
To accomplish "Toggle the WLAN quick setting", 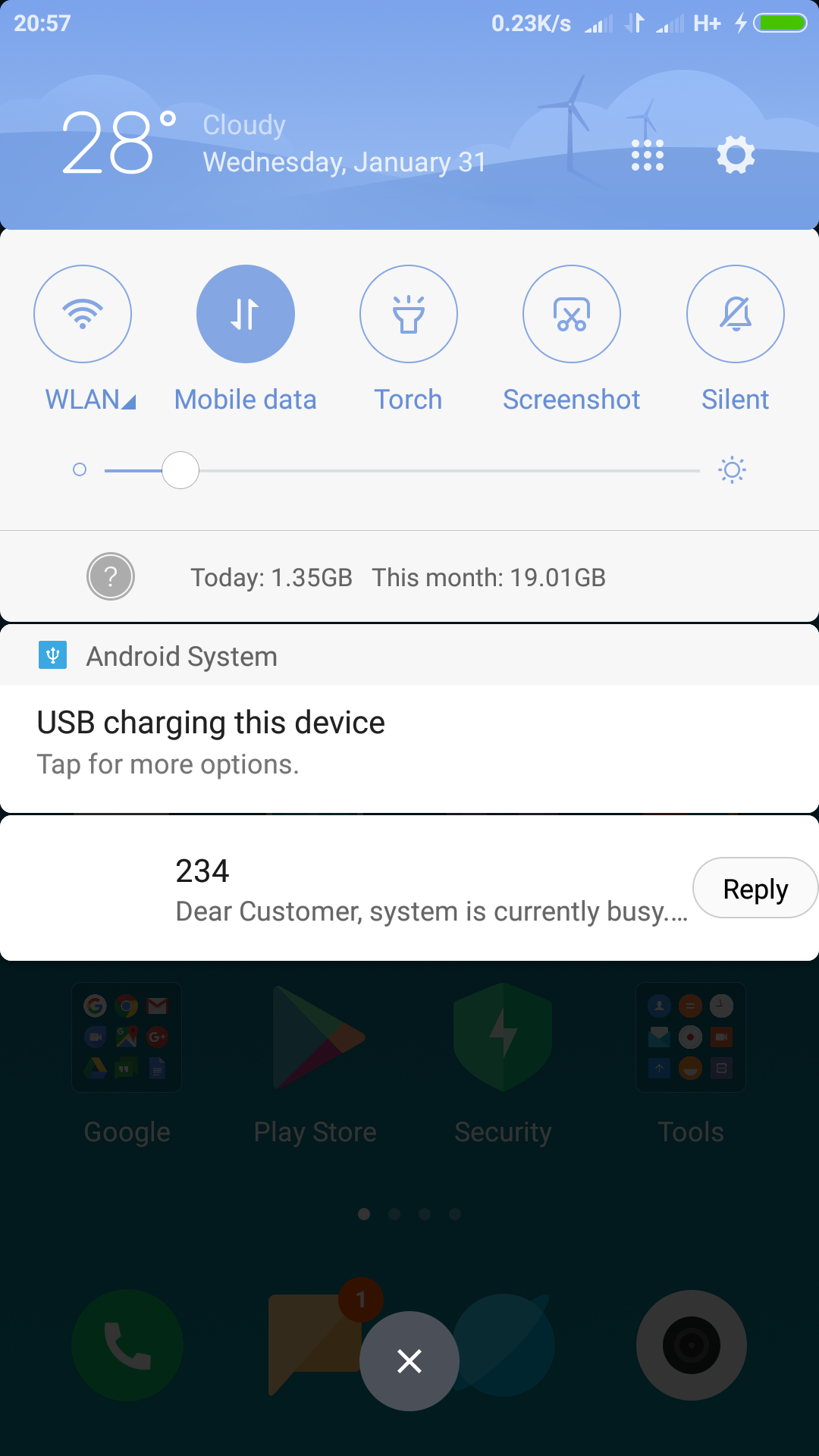I will tap(83, 314).
